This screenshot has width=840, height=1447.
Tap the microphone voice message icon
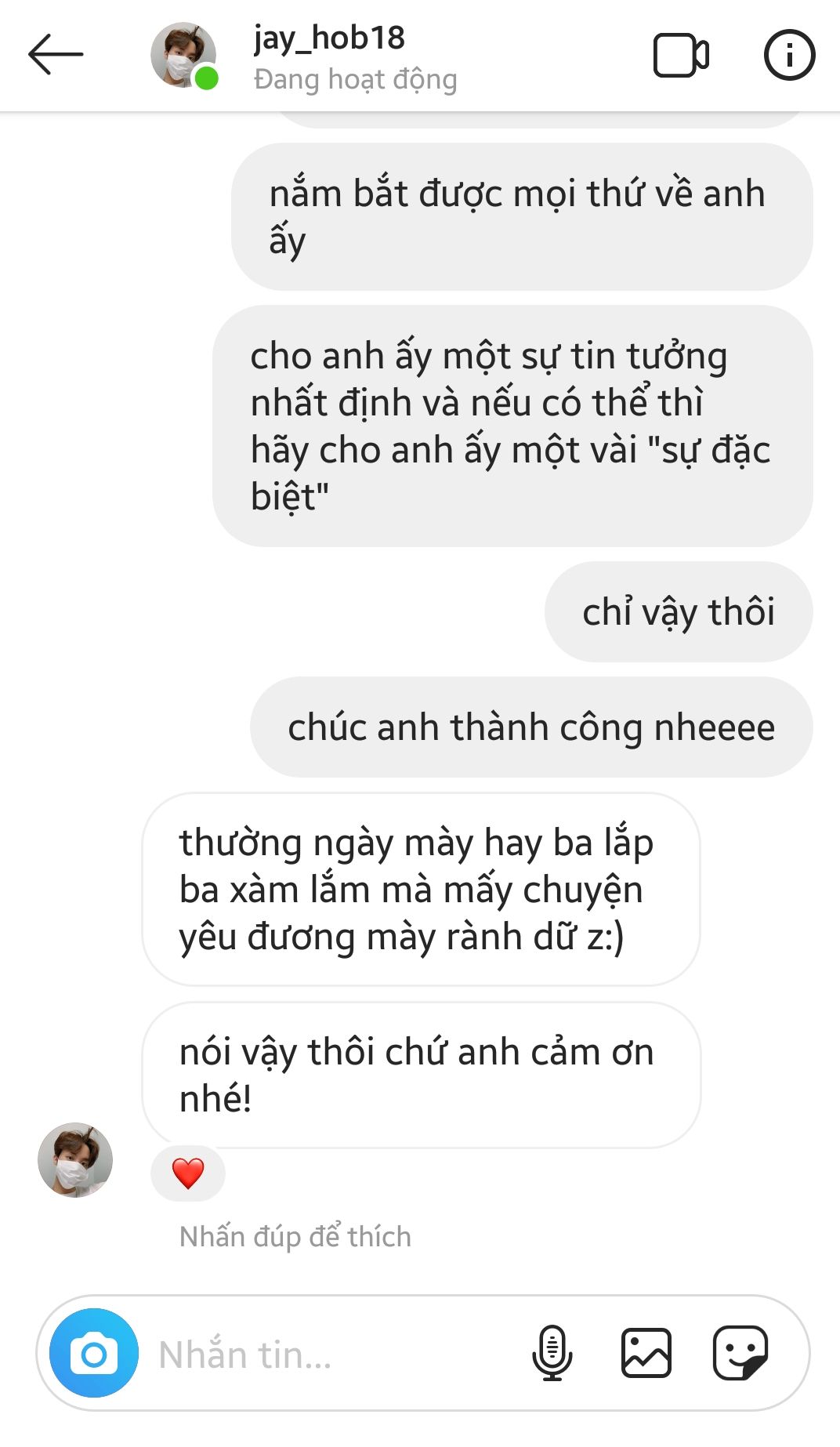(x=552, y=1353)
